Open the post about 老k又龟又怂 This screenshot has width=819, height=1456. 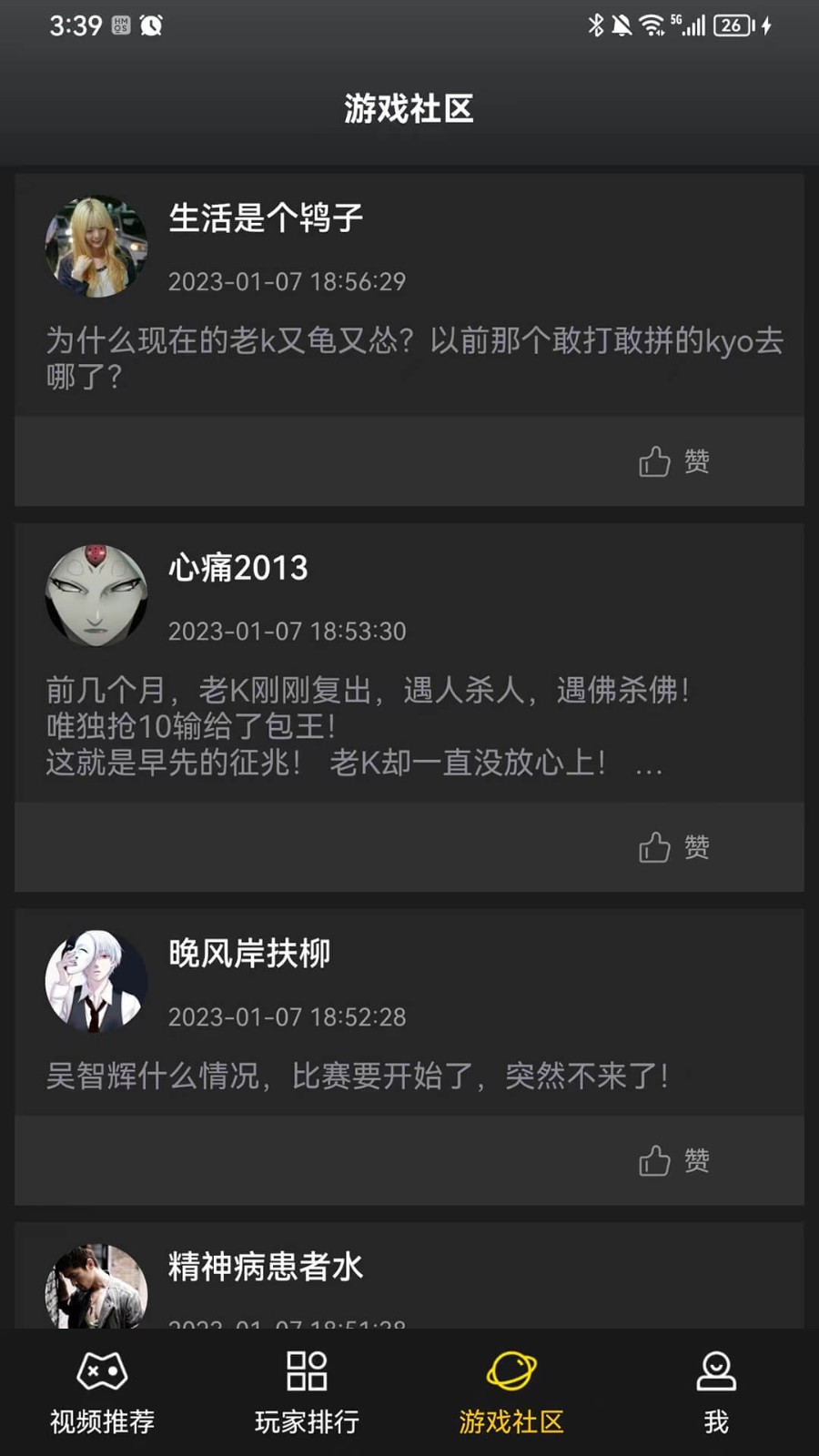tap(414, 358)
